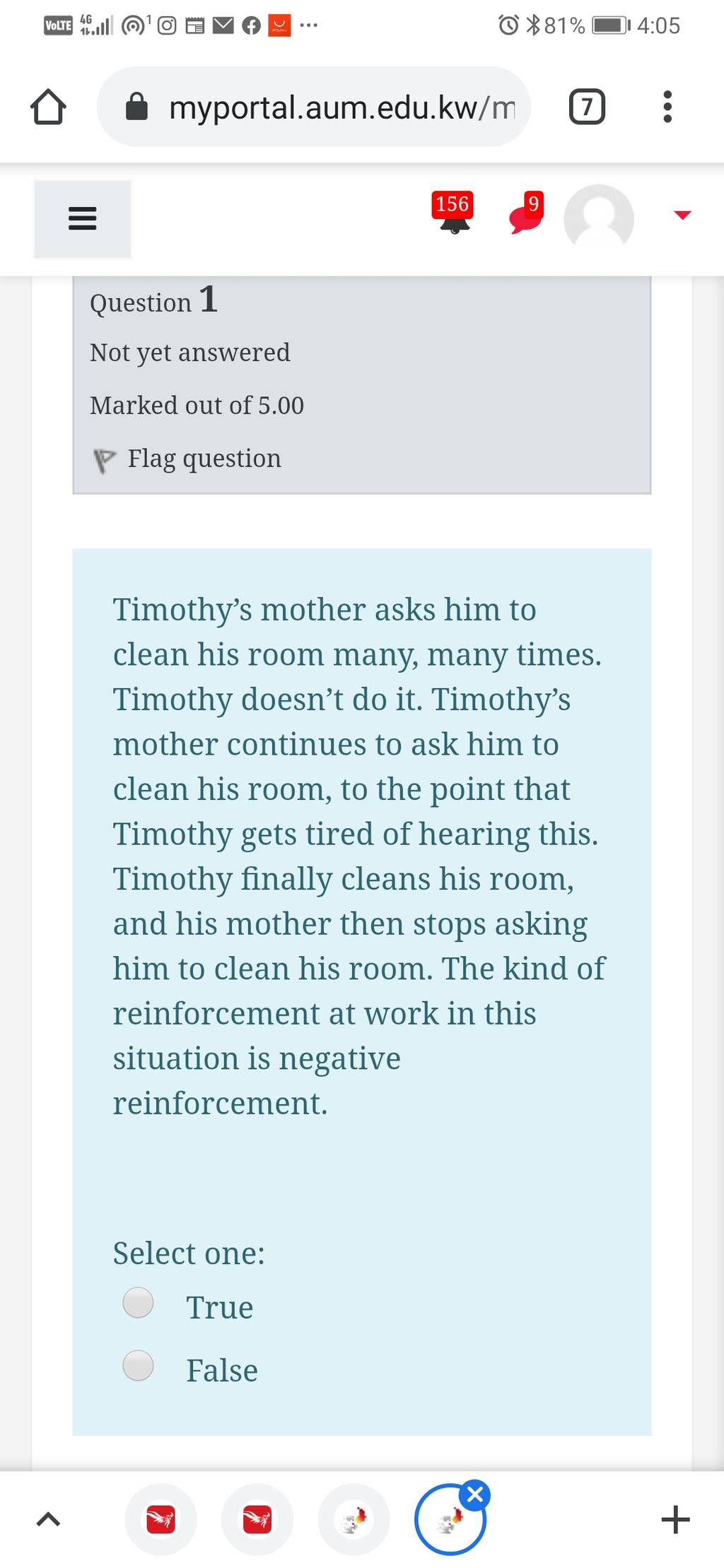The height and width of the screenshot is (1568, 724).
Task: Open messages icon with 9 unread
Action: [x=527, y=213]
